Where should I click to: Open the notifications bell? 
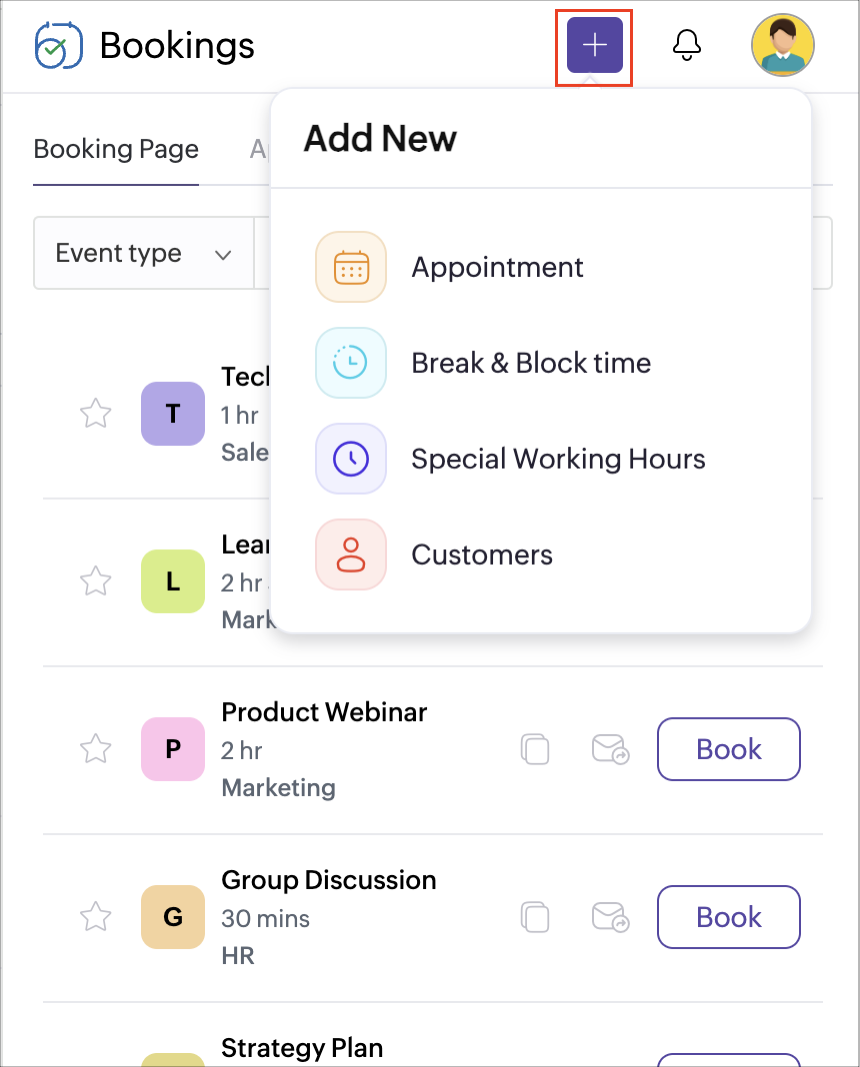tap(687, 45)
